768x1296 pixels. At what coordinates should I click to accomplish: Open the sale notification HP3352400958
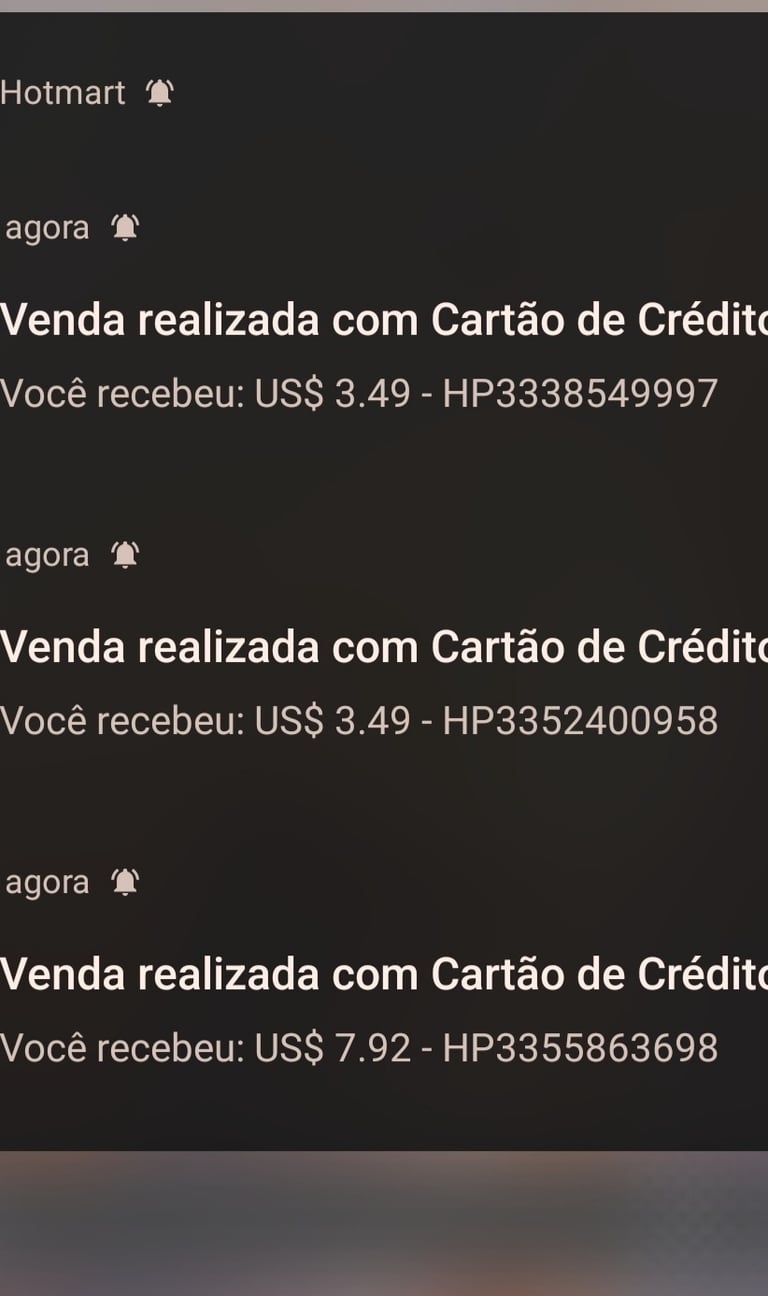pyautogui.click(x=384, y=684)
